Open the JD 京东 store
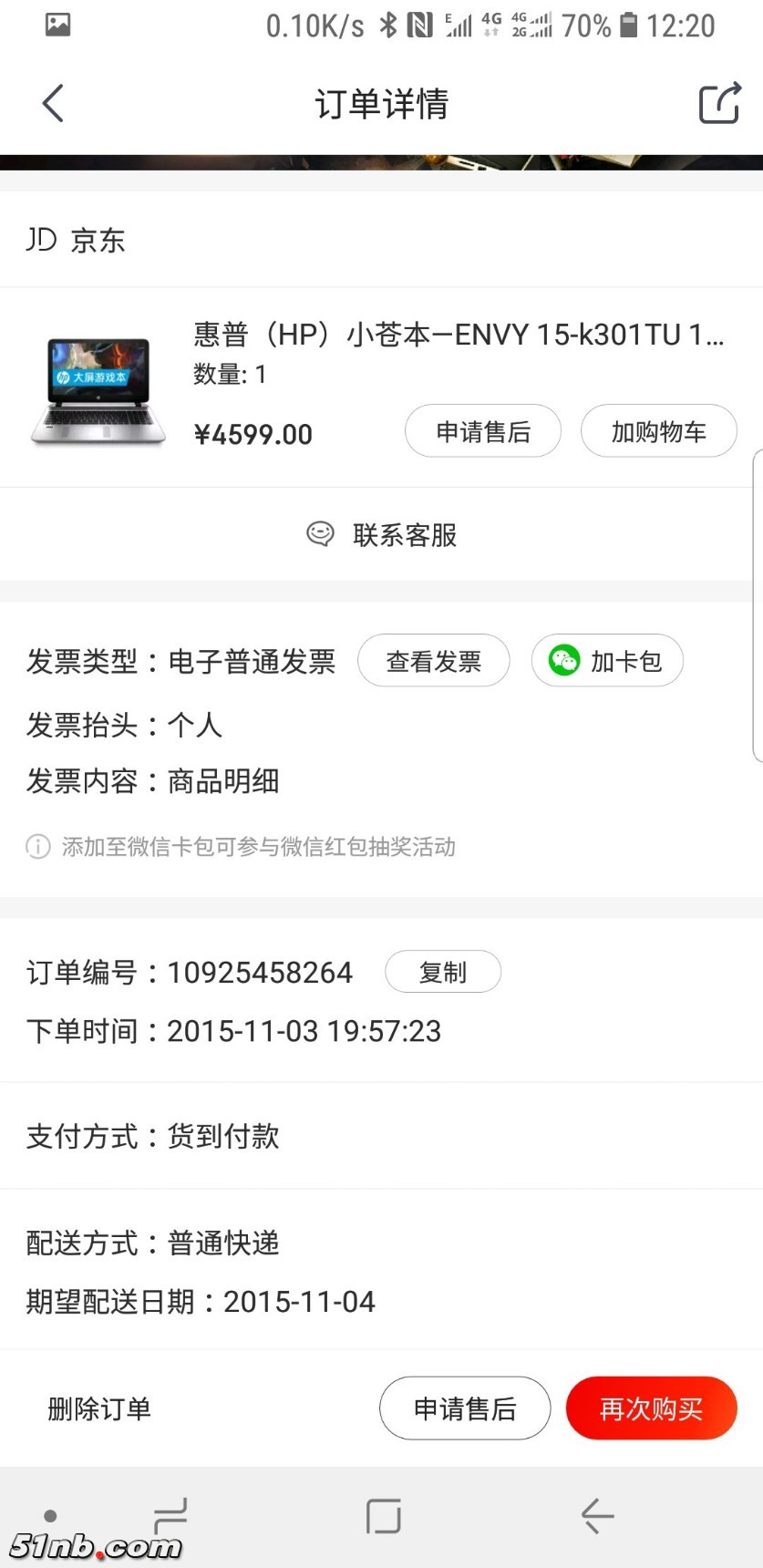The width and height of the screenshot is (763, 1568). tap(76, 241)
